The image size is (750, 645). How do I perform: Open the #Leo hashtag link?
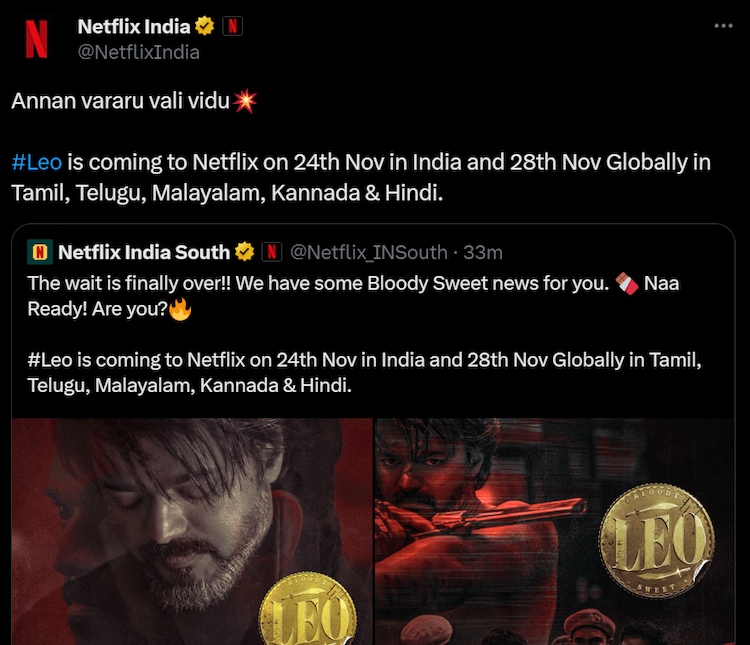pyautogui.click(x=37, y=162)
